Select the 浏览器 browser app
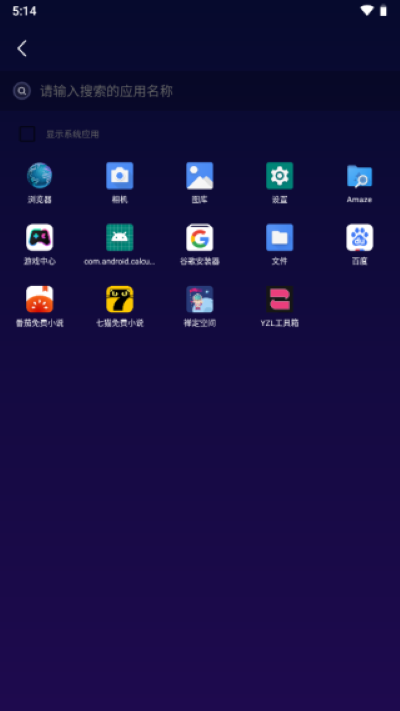 point(39,183)
